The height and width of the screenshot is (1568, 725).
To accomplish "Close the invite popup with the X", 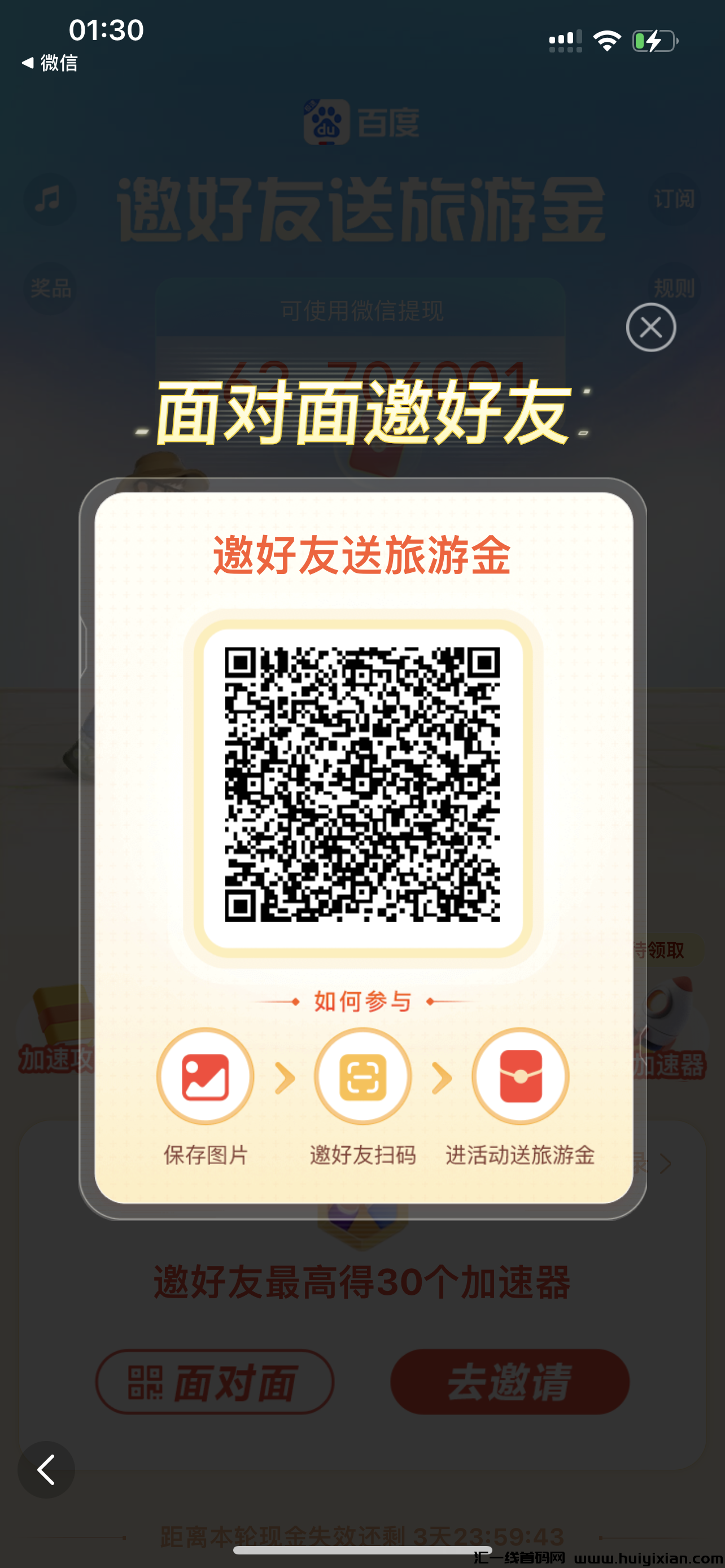I will [x=650, y=327].
